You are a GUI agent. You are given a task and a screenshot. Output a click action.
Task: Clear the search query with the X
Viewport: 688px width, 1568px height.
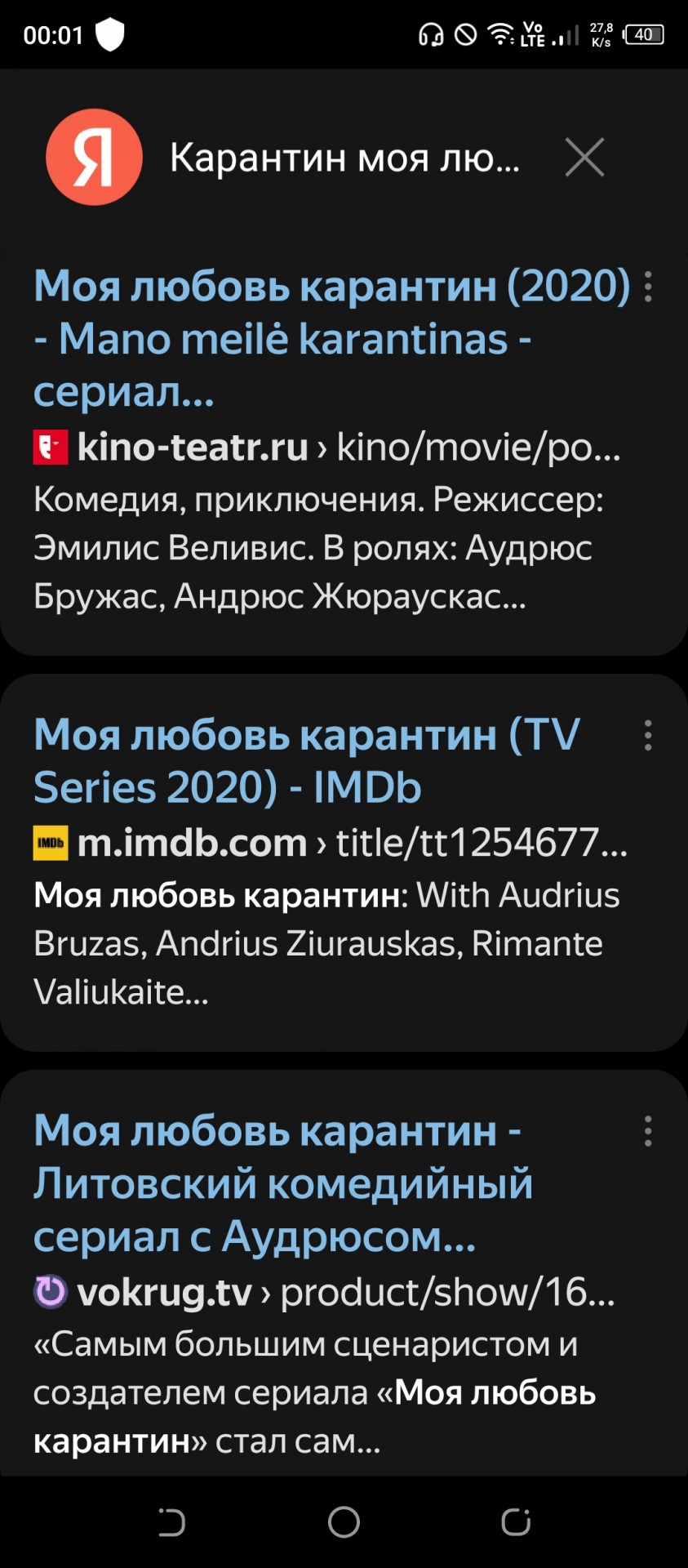tap(584, 158)
